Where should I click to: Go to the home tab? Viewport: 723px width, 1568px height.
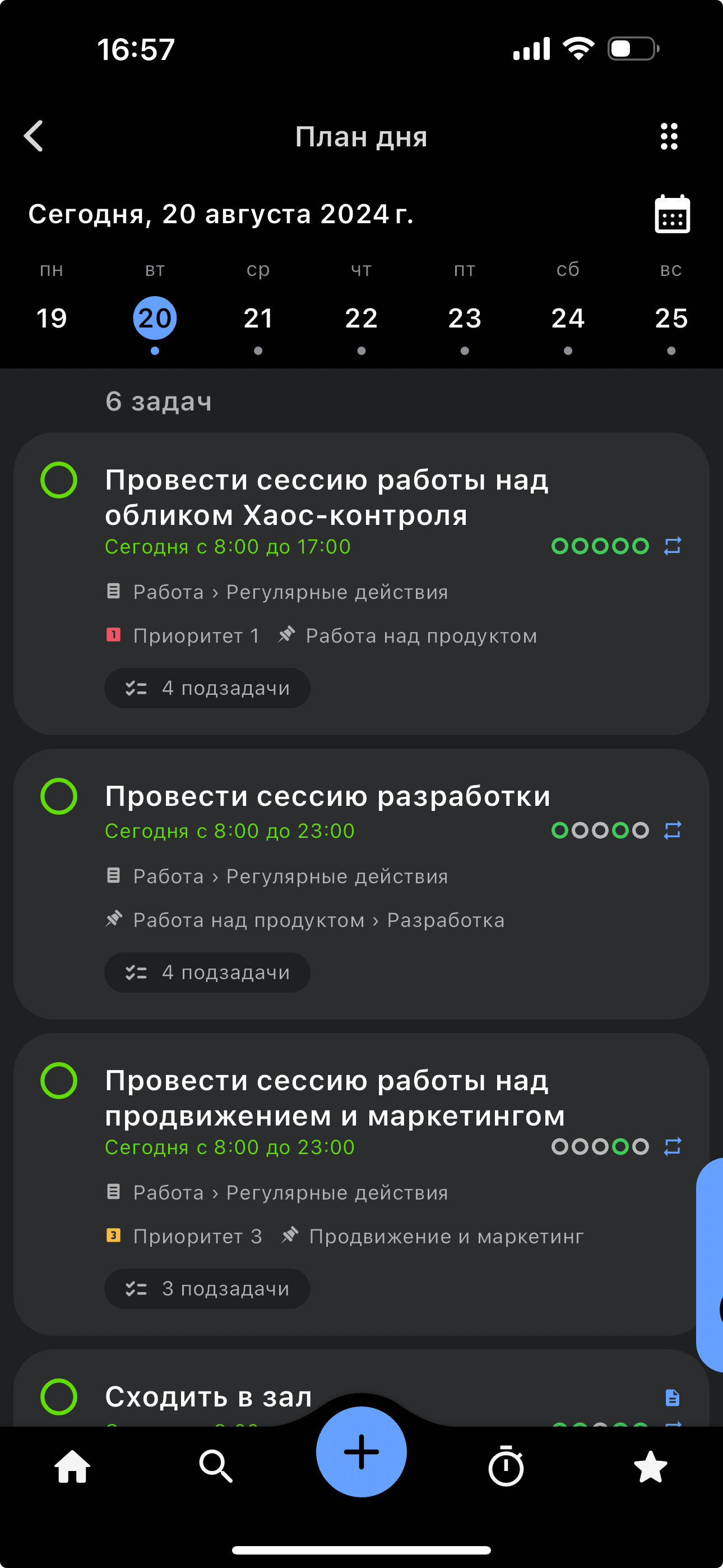72,1467
